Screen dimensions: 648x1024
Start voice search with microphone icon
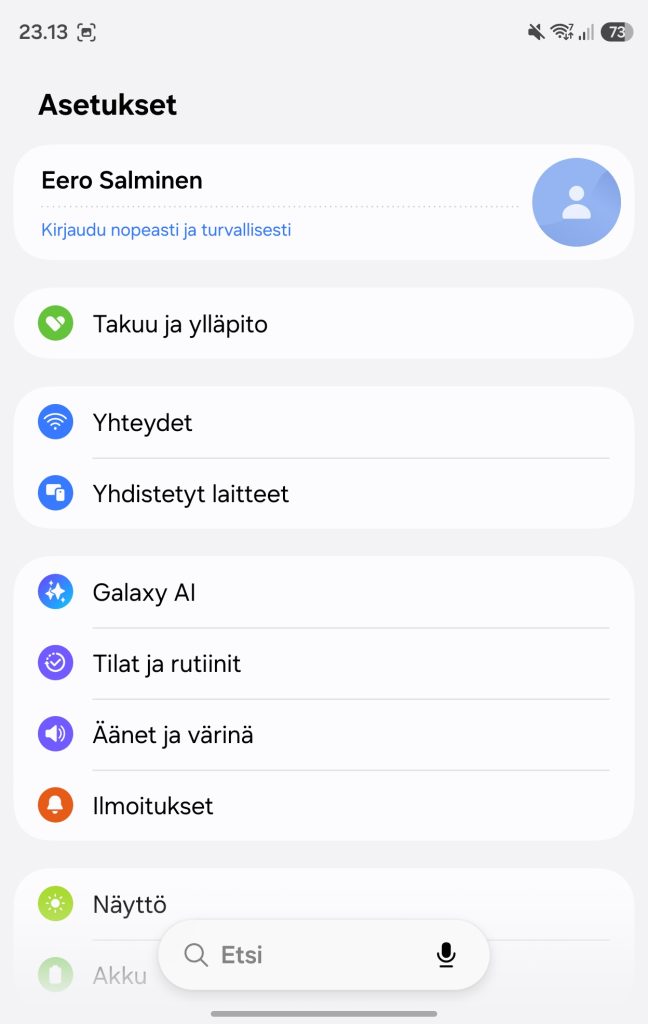point(446,955)
